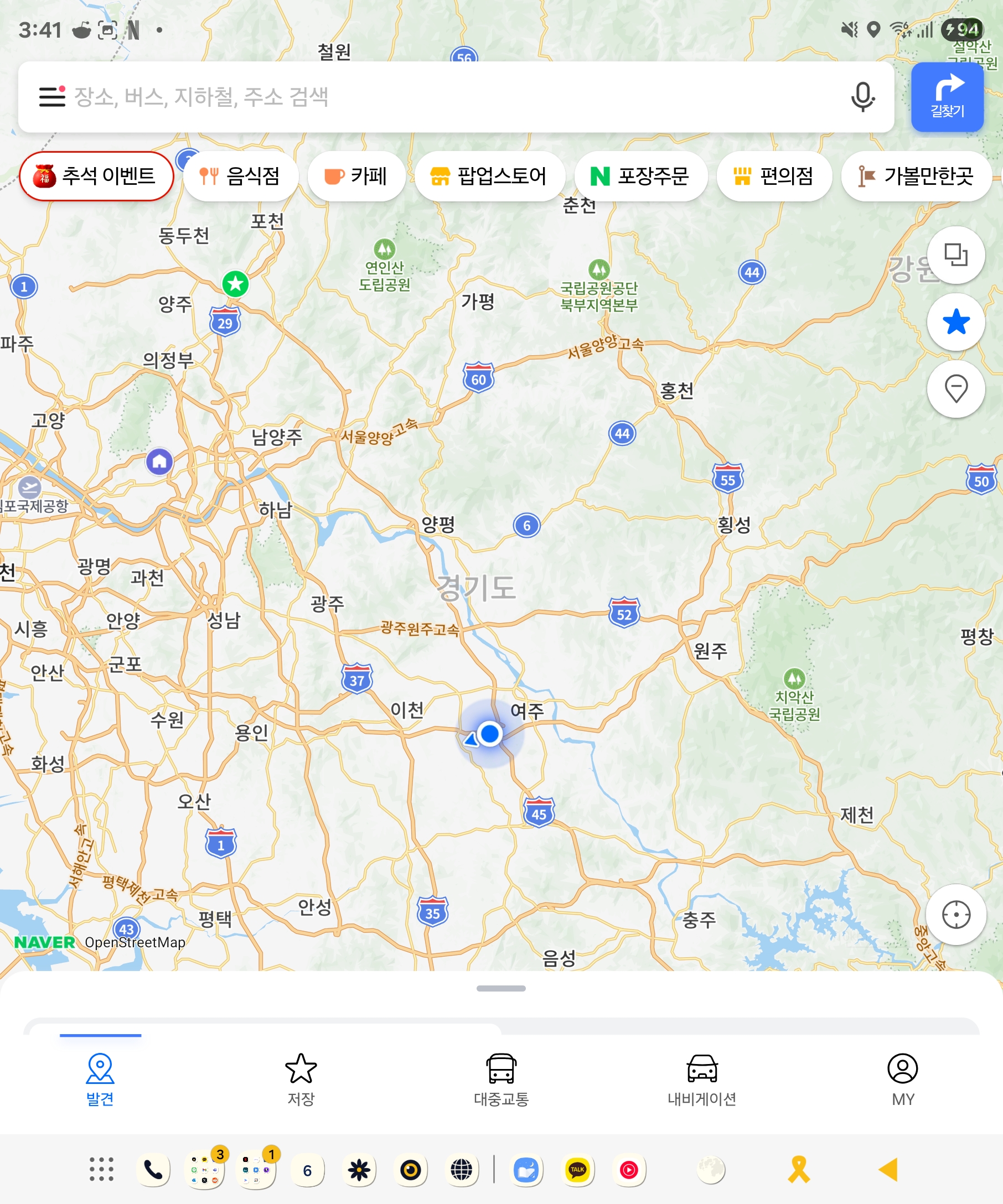Open the blue star favorites button
Image resolution: width=1003 pixels, height=1204 pixels.
click(x=955, y=321)
